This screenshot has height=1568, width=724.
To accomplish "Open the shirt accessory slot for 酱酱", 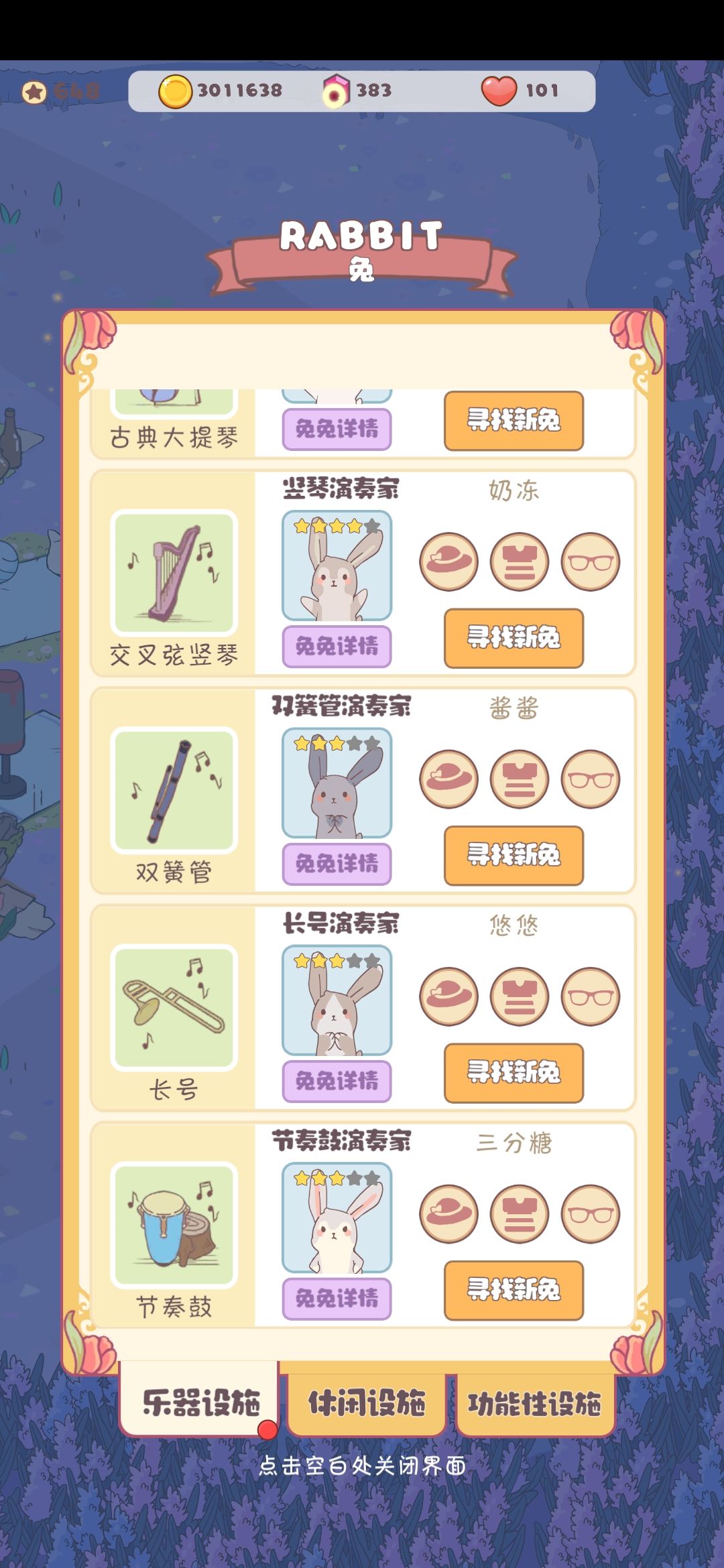I will (x=518, y=779).
